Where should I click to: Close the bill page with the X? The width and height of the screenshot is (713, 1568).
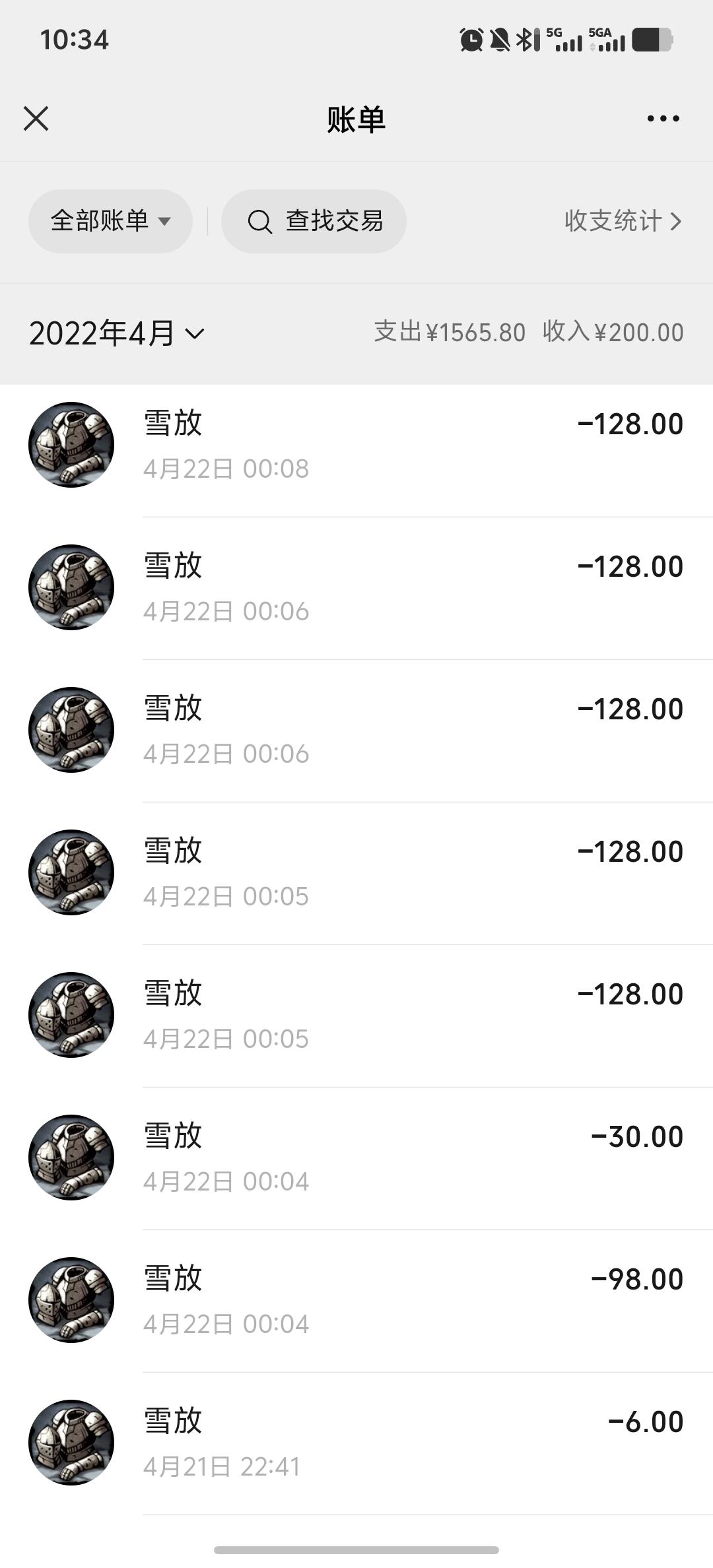(36, 118)
